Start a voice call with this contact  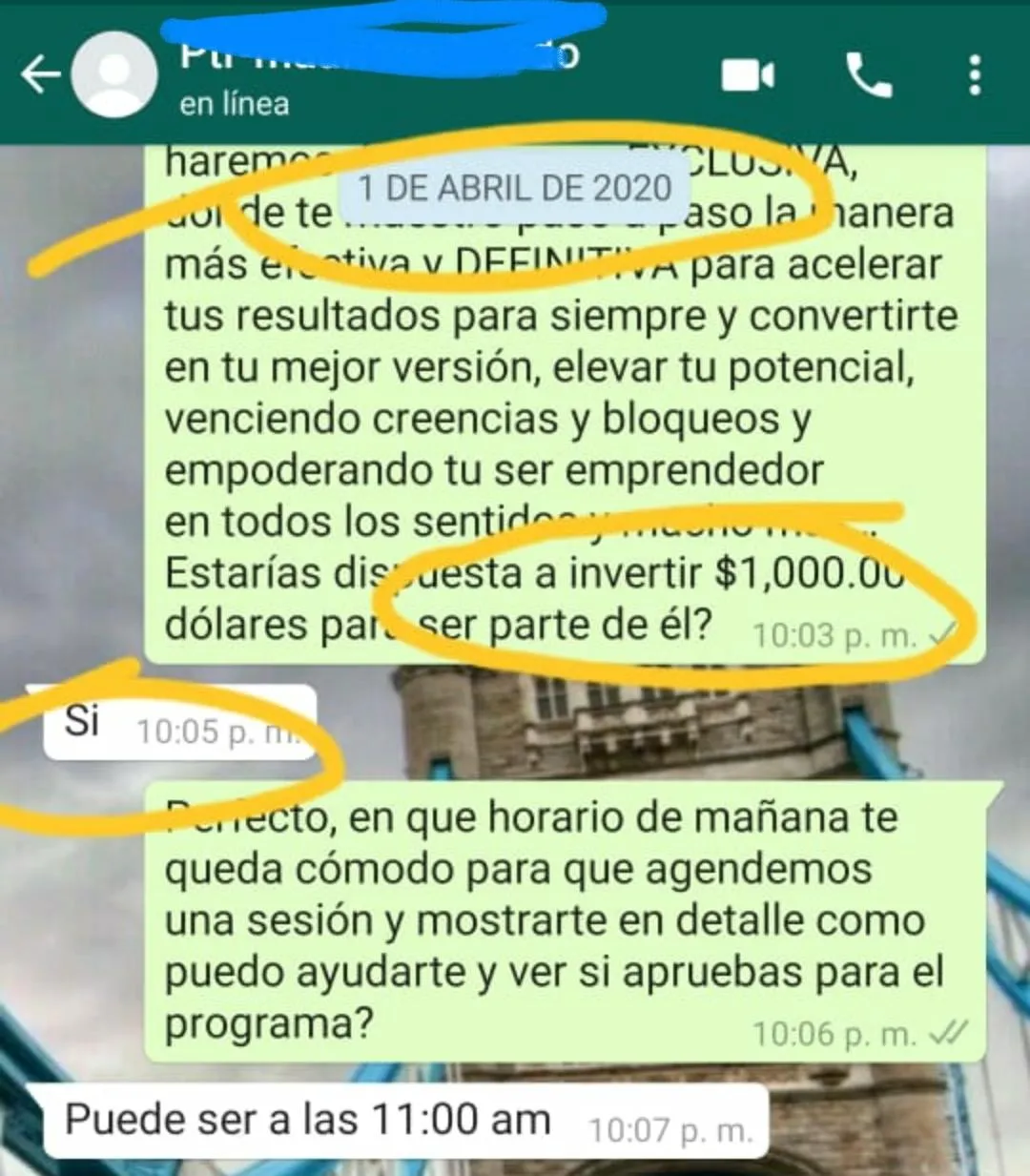pyautogui.click(x=868, y=74)
